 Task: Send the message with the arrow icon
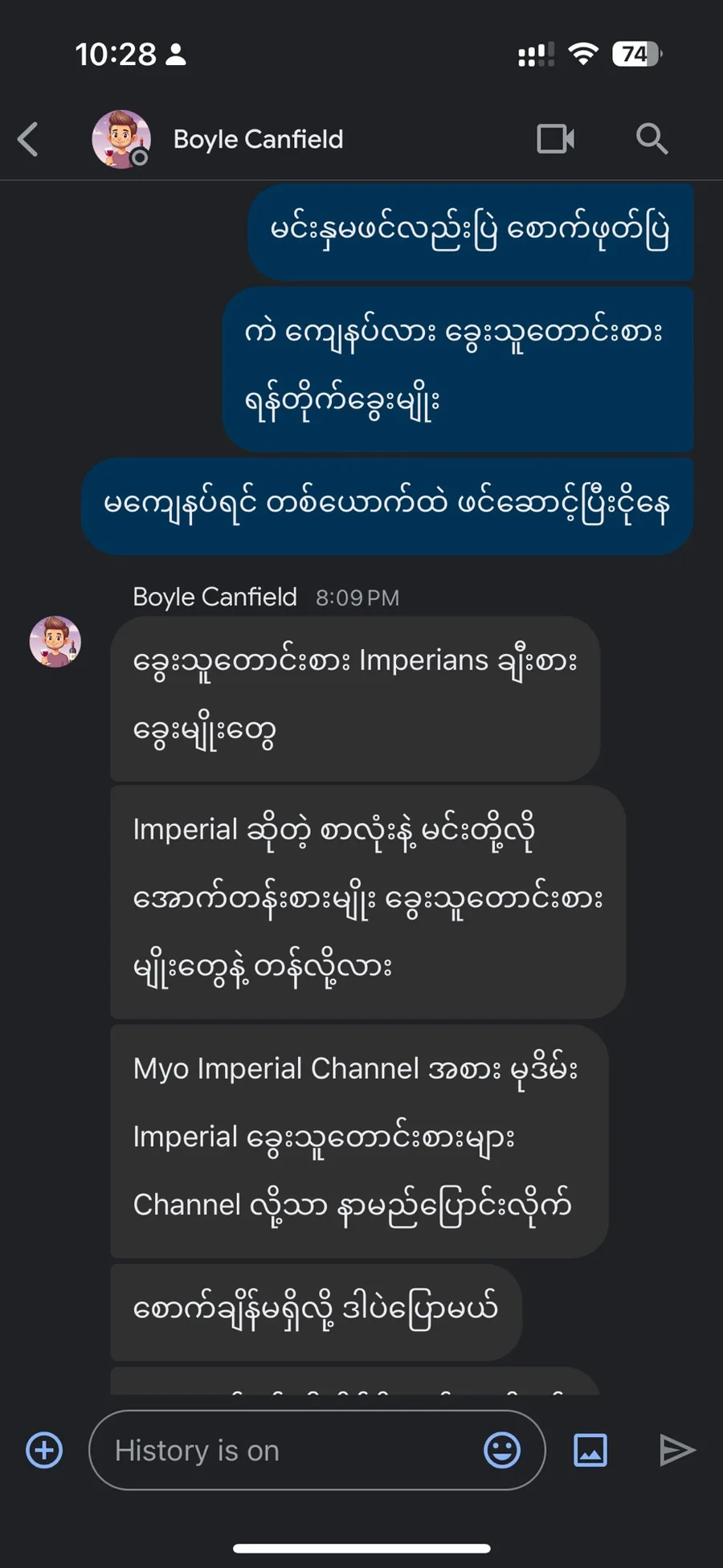[x=677, y=1450]
